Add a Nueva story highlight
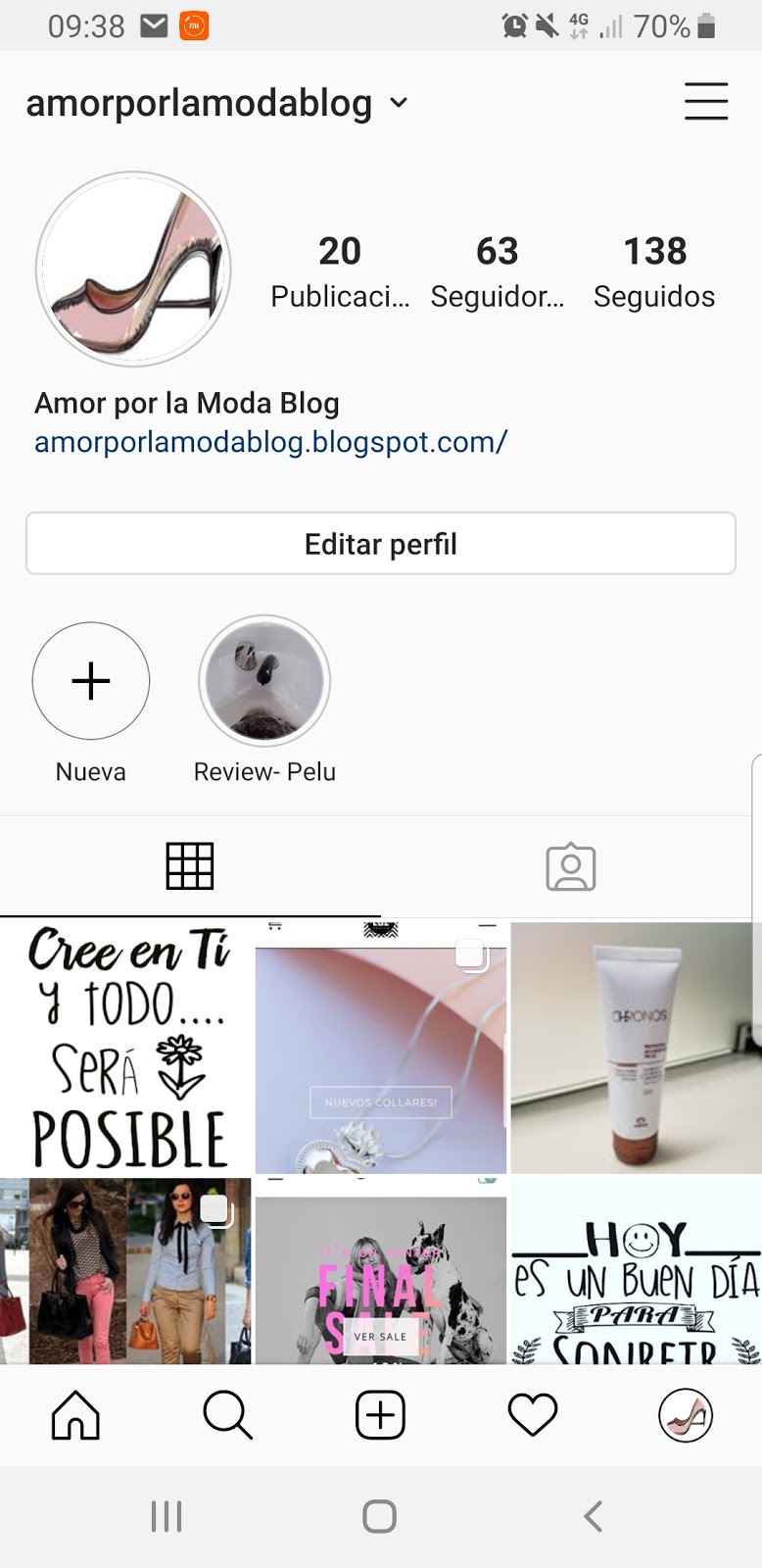This screenshot has width=762, height=1568. [x=91, y=681]
